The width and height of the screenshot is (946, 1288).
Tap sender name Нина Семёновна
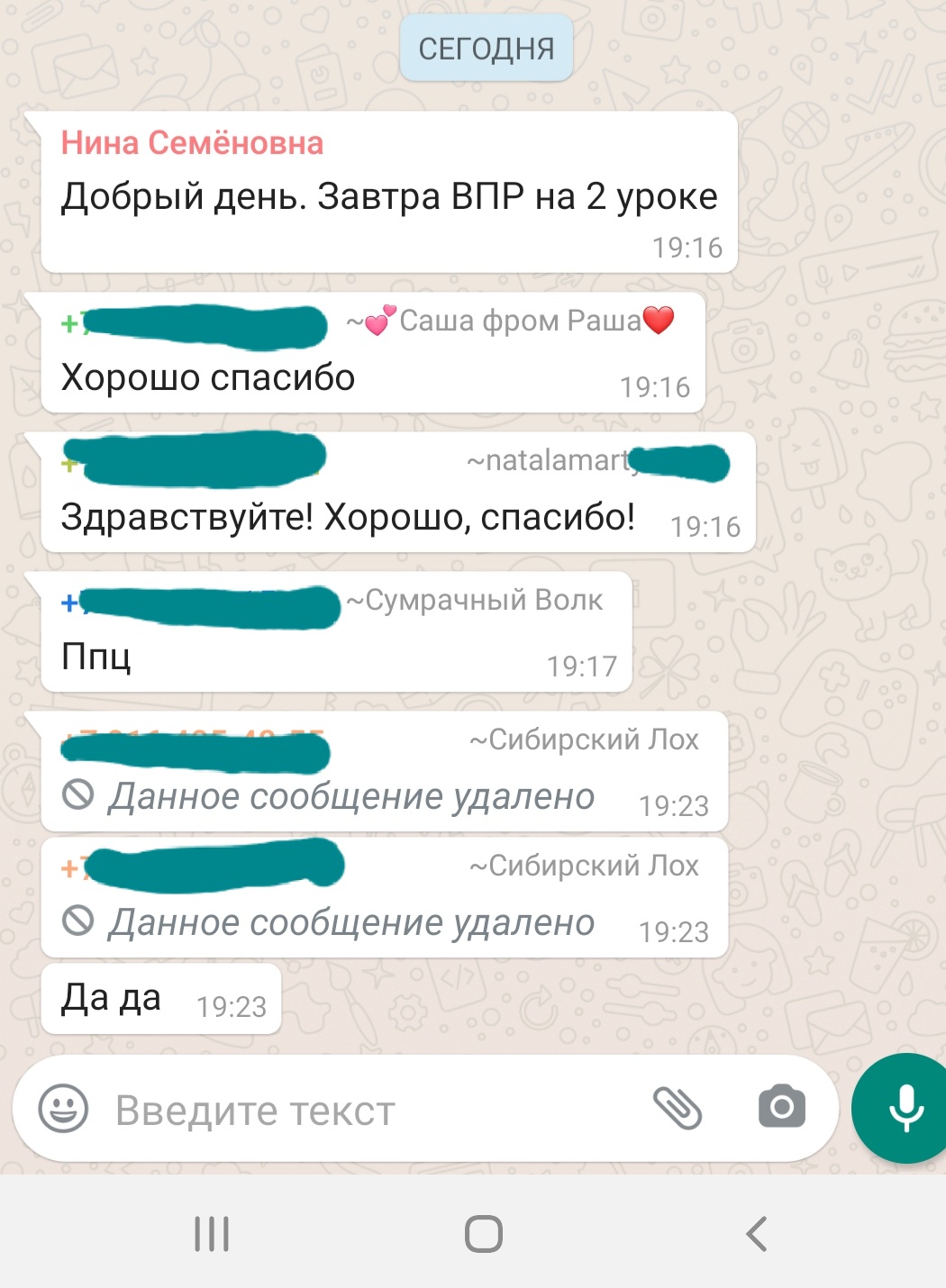pyautogui.click(x=192, y=143)
